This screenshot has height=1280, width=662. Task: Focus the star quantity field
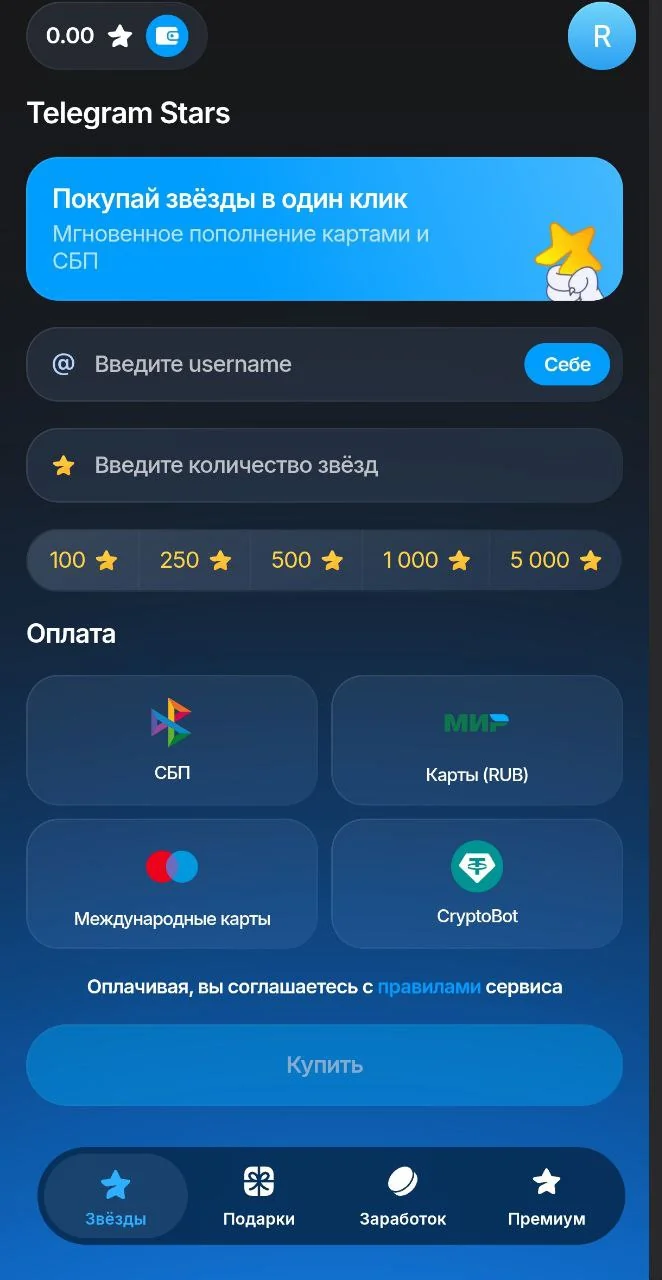(x=324, y=465)
